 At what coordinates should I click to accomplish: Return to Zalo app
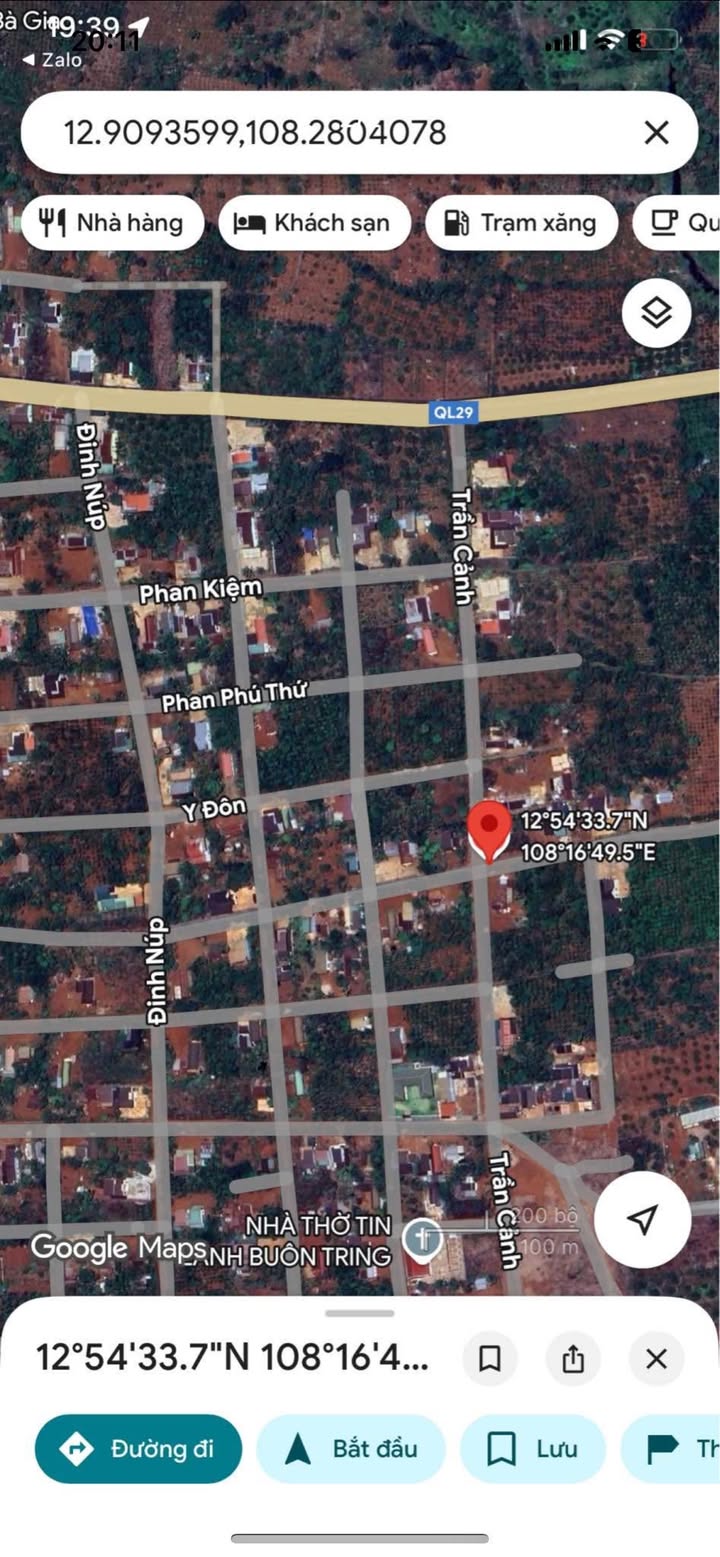point(52,61)
